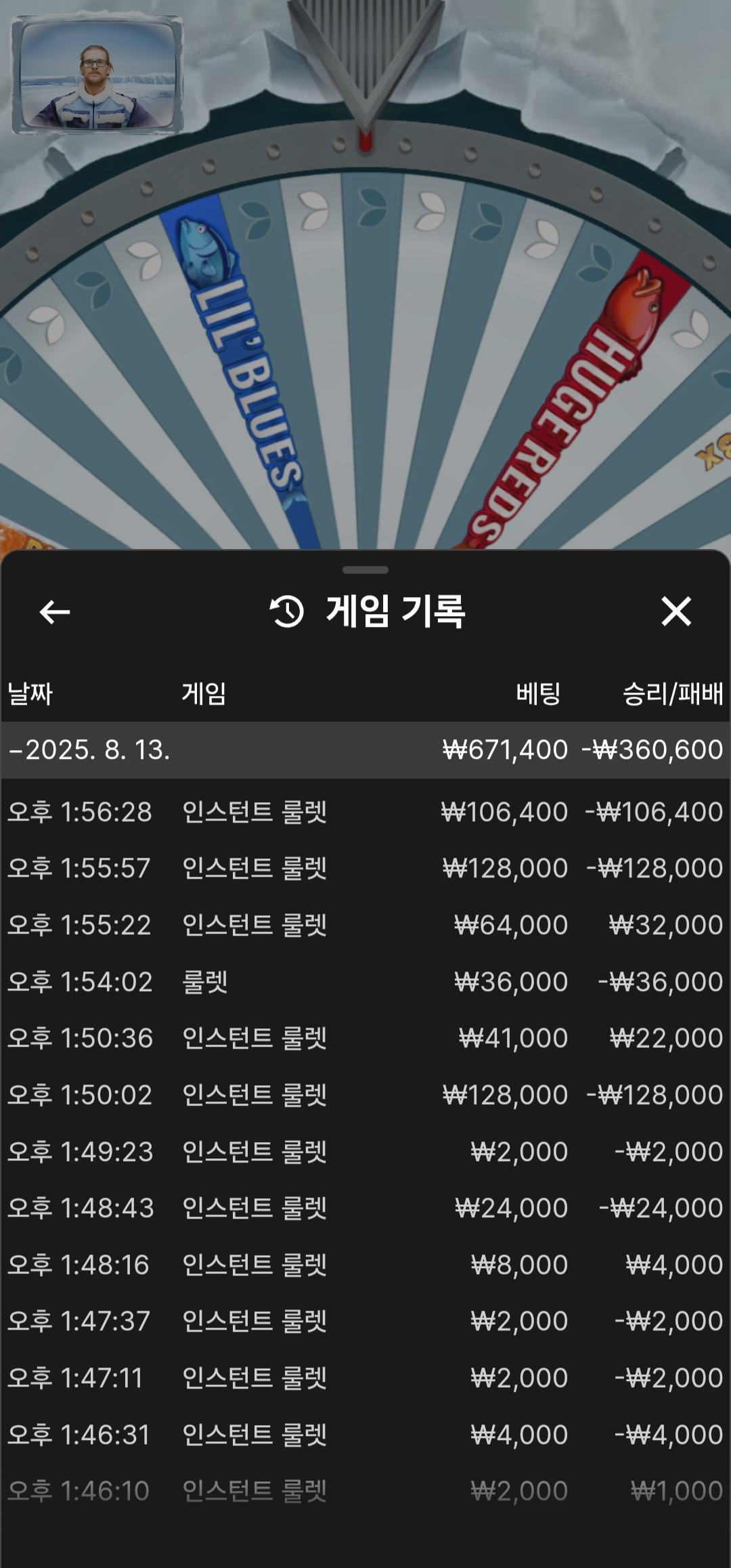This screenshot has height=1568, width=731.
Task: Select the 오후 1:47:11 record row
Action: tap(365, 1378)
